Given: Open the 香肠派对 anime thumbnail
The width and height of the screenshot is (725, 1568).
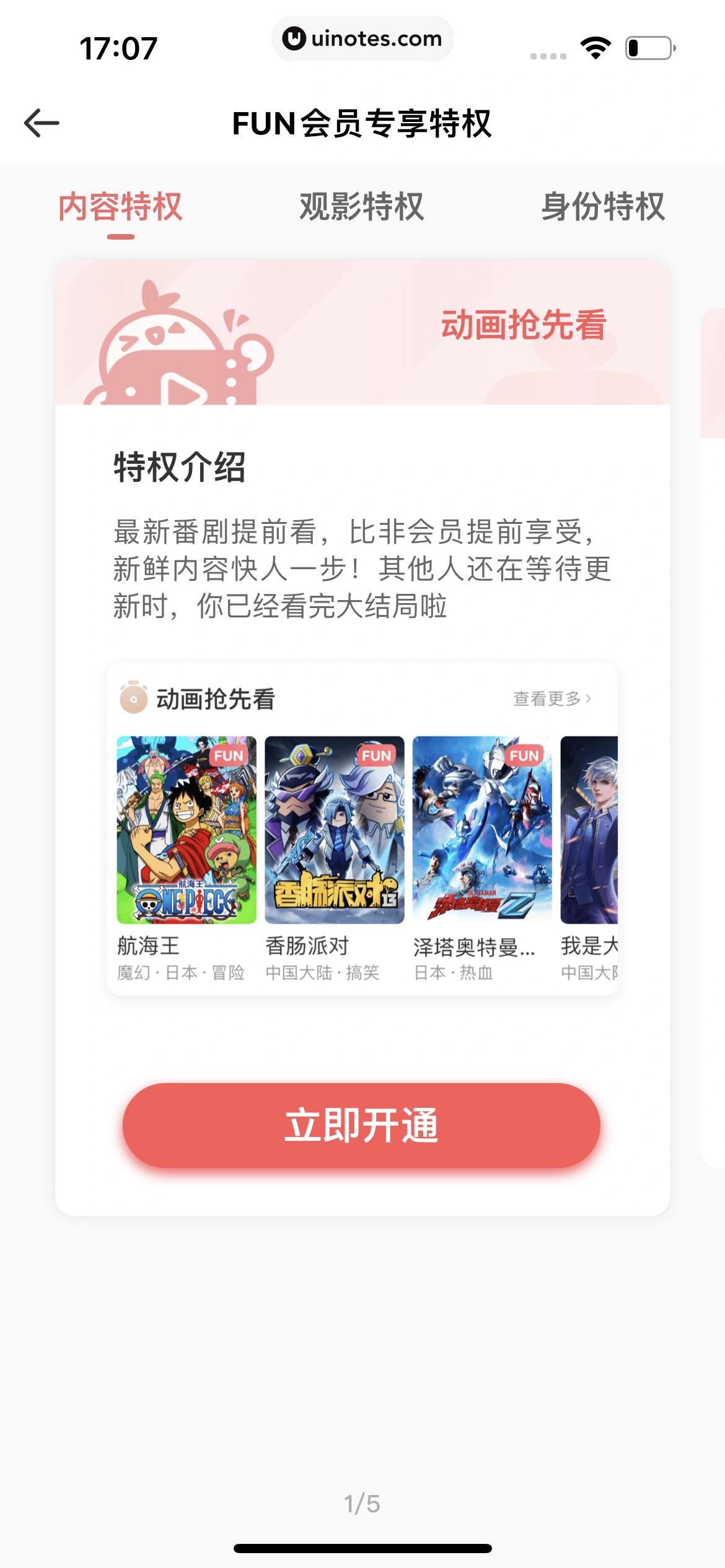Looking at the screenshot, I should coord(335,830).
